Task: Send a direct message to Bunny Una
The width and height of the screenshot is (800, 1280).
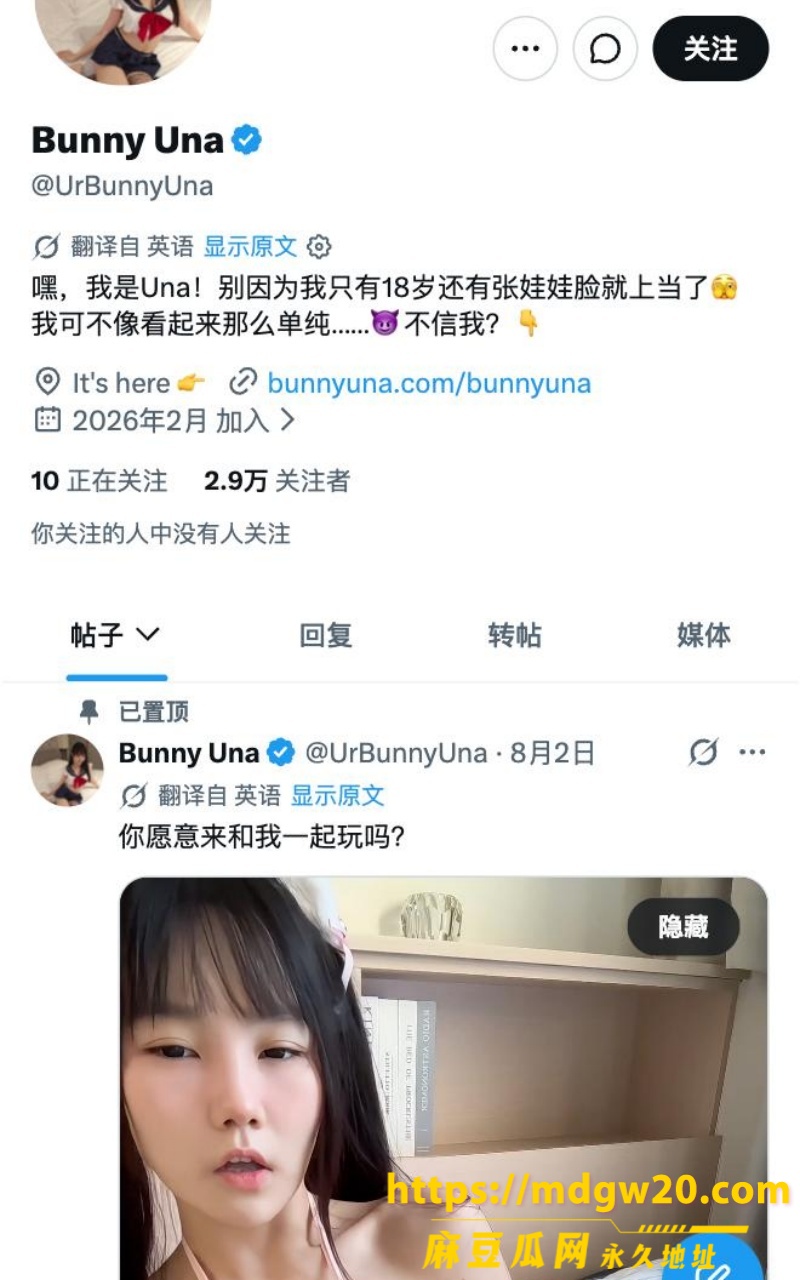Action: point(605,49)
